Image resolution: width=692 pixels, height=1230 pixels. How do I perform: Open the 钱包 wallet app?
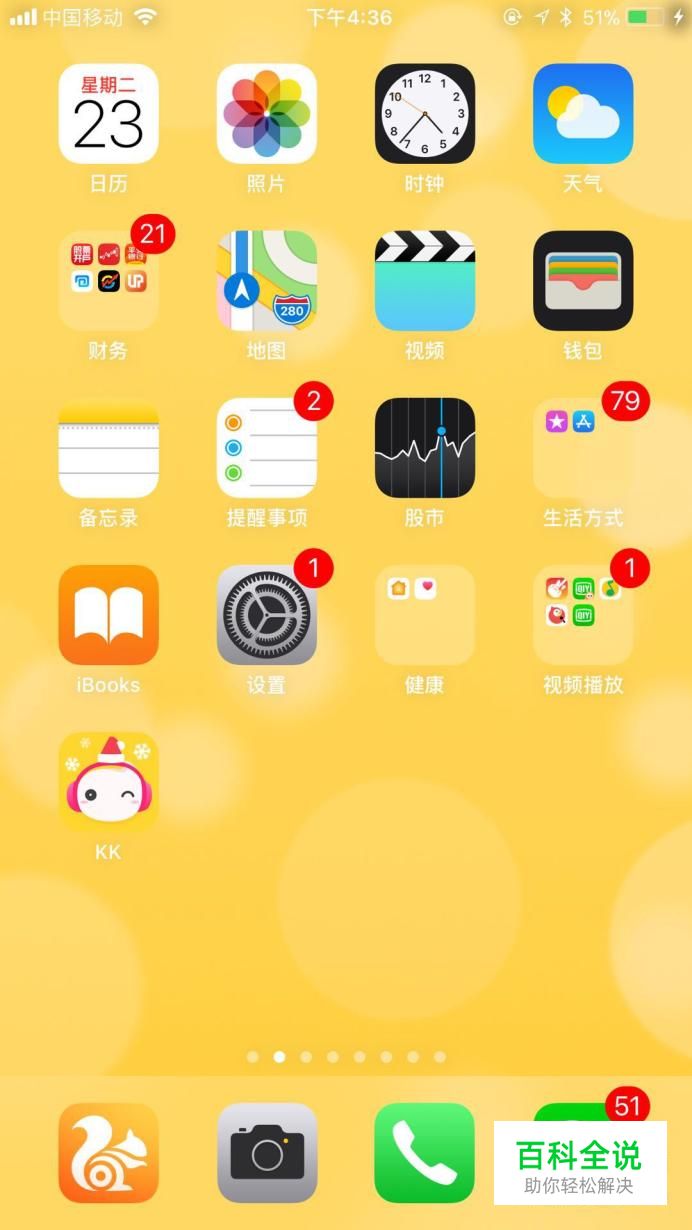click(582, 281)
